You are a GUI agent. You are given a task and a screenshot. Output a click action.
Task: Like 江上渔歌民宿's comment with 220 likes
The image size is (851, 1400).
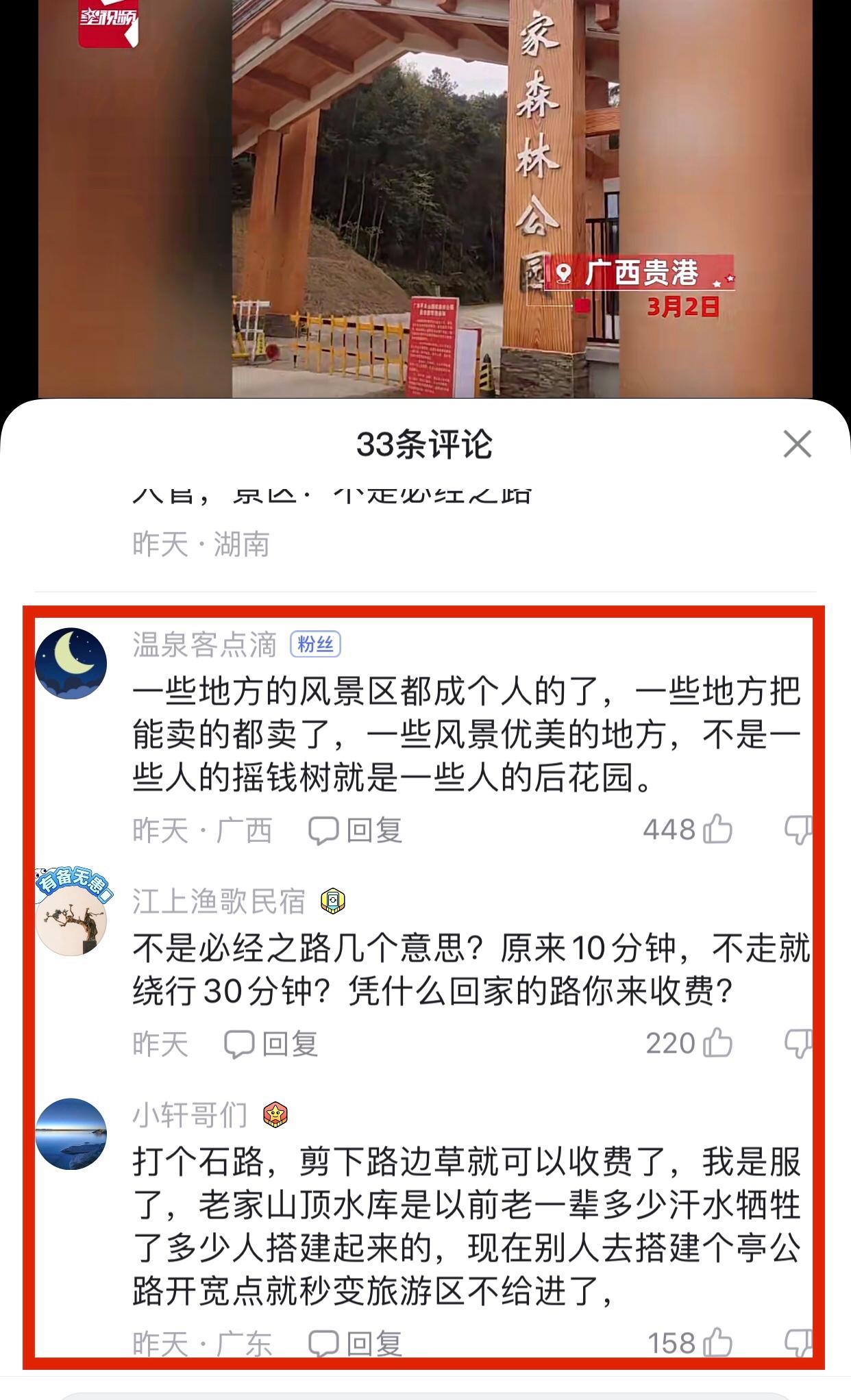click(x=718, y=1043)
